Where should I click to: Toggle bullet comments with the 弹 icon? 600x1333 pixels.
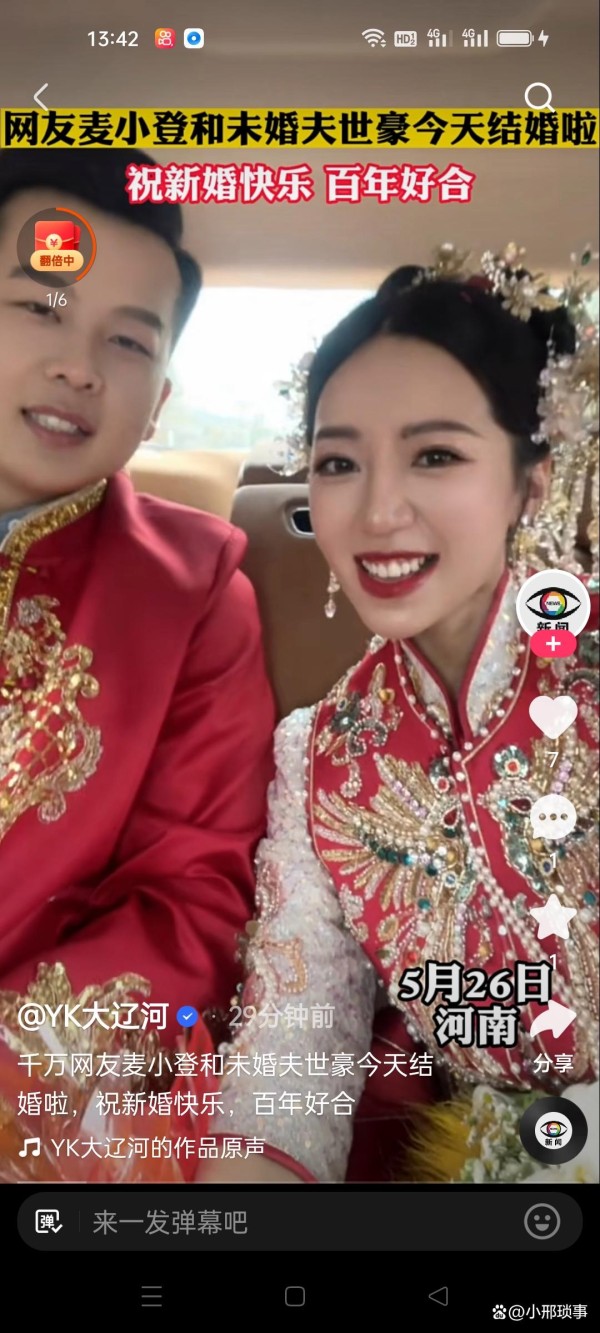pos(50,1221)
